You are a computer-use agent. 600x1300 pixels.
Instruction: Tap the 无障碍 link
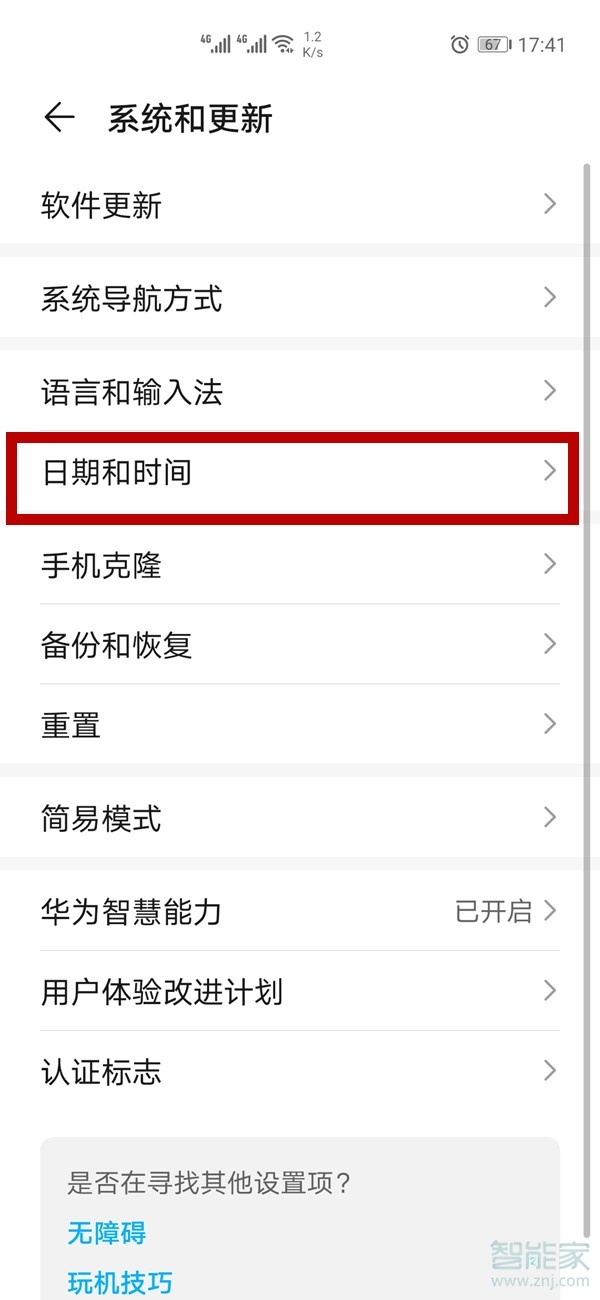tap(107, 1233)
